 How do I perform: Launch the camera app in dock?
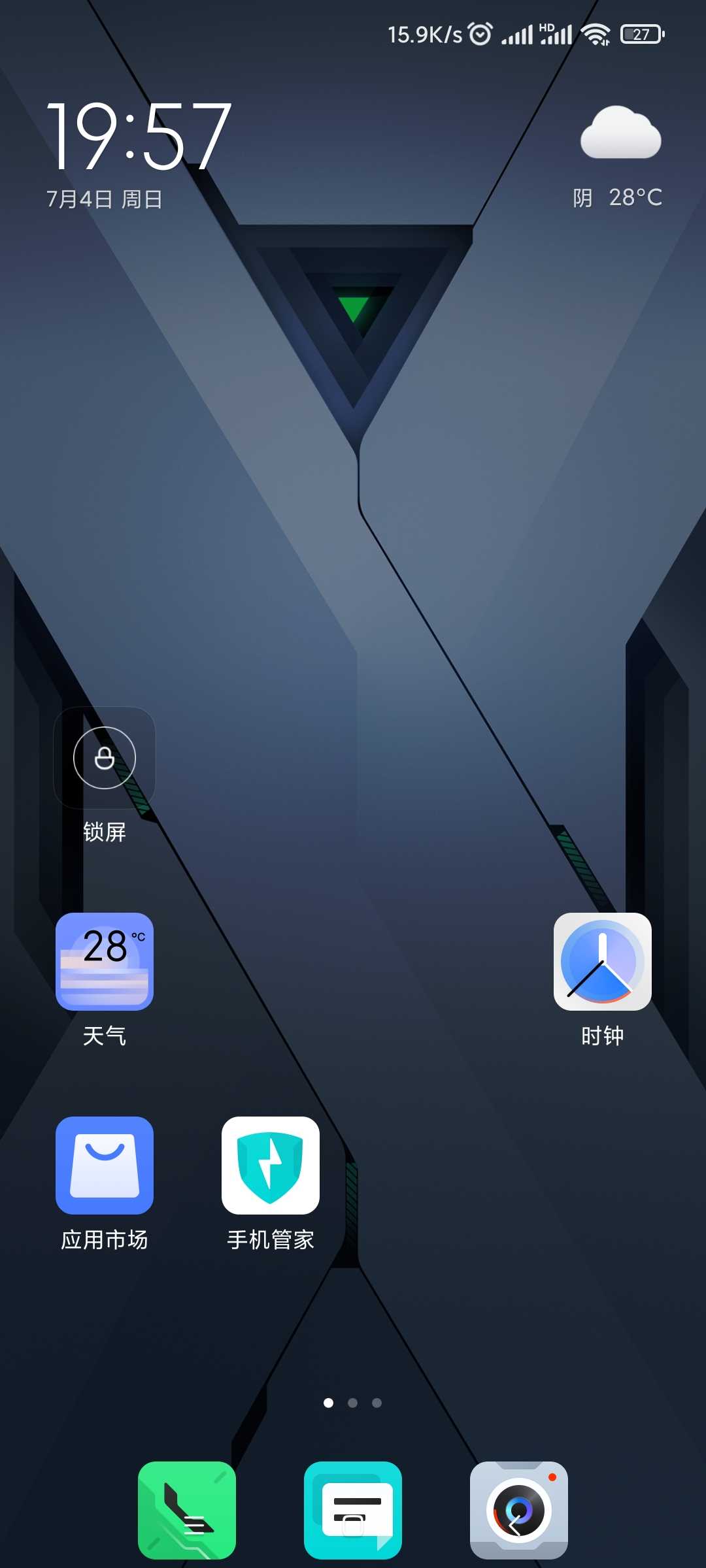click(x=519, y=1510)
